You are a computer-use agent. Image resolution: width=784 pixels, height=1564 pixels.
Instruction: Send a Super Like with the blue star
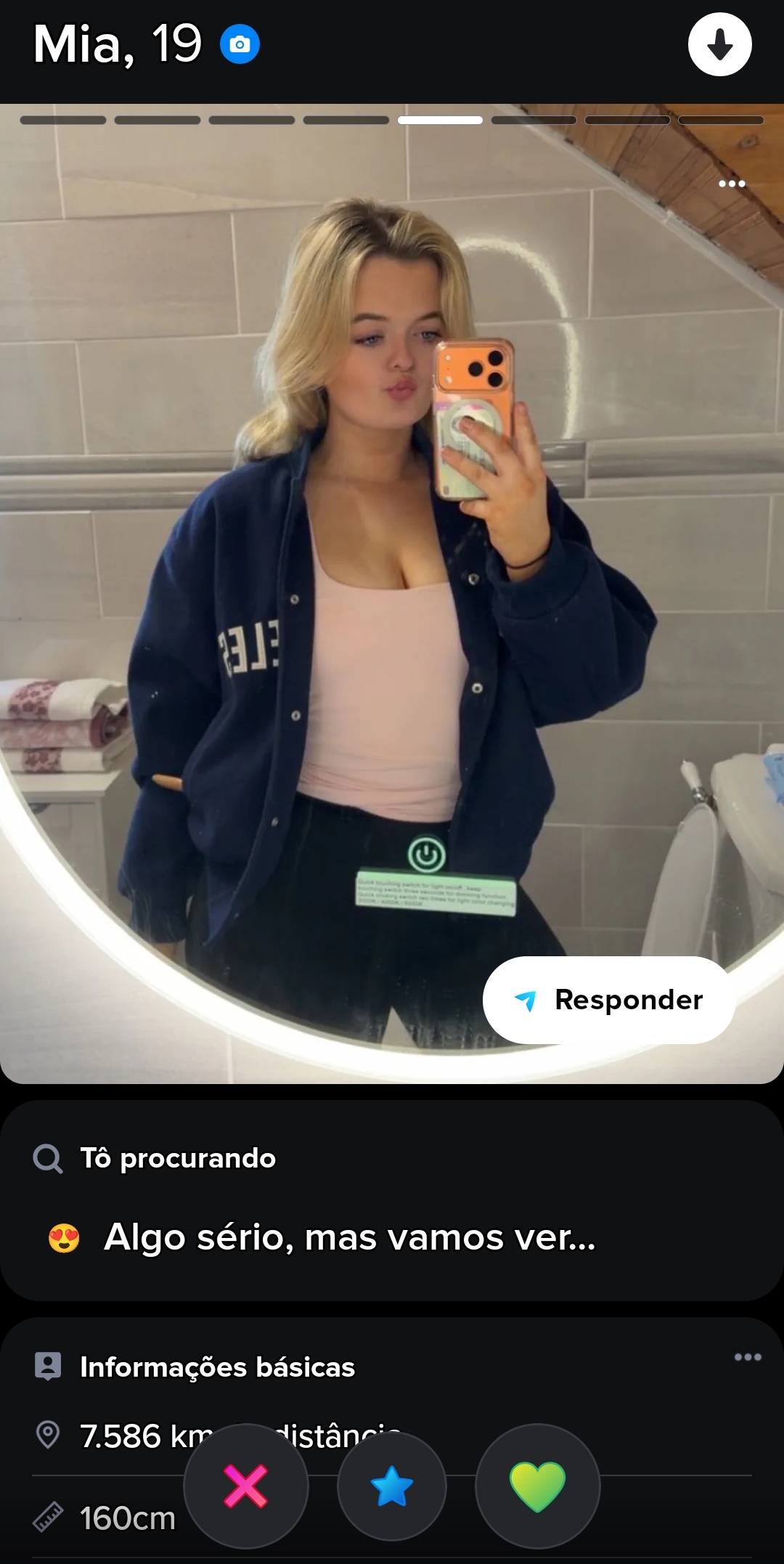click(392, 1486)
